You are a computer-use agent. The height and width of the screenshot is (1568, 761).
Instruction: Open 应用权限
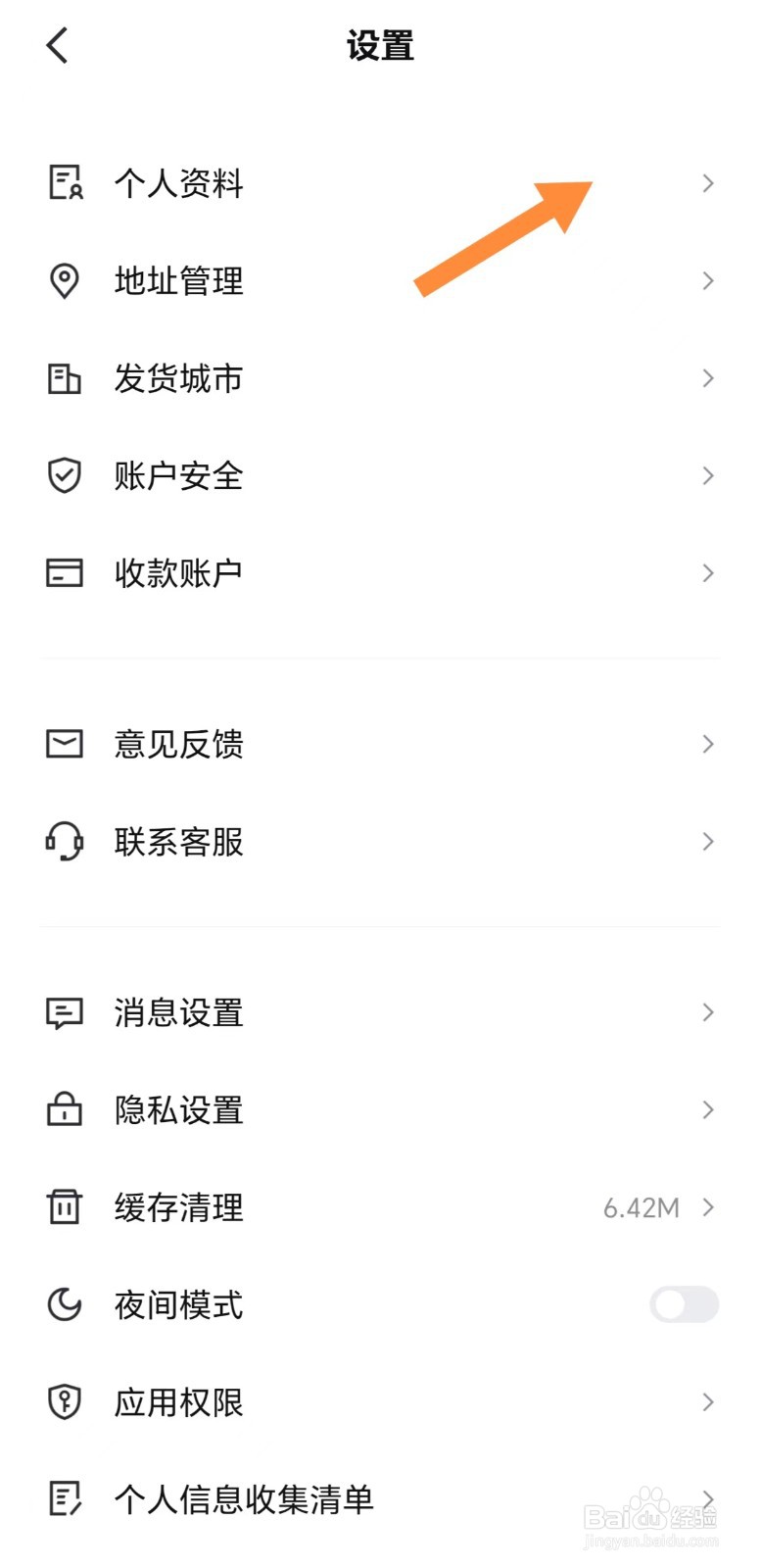(x=179, y=1402)
